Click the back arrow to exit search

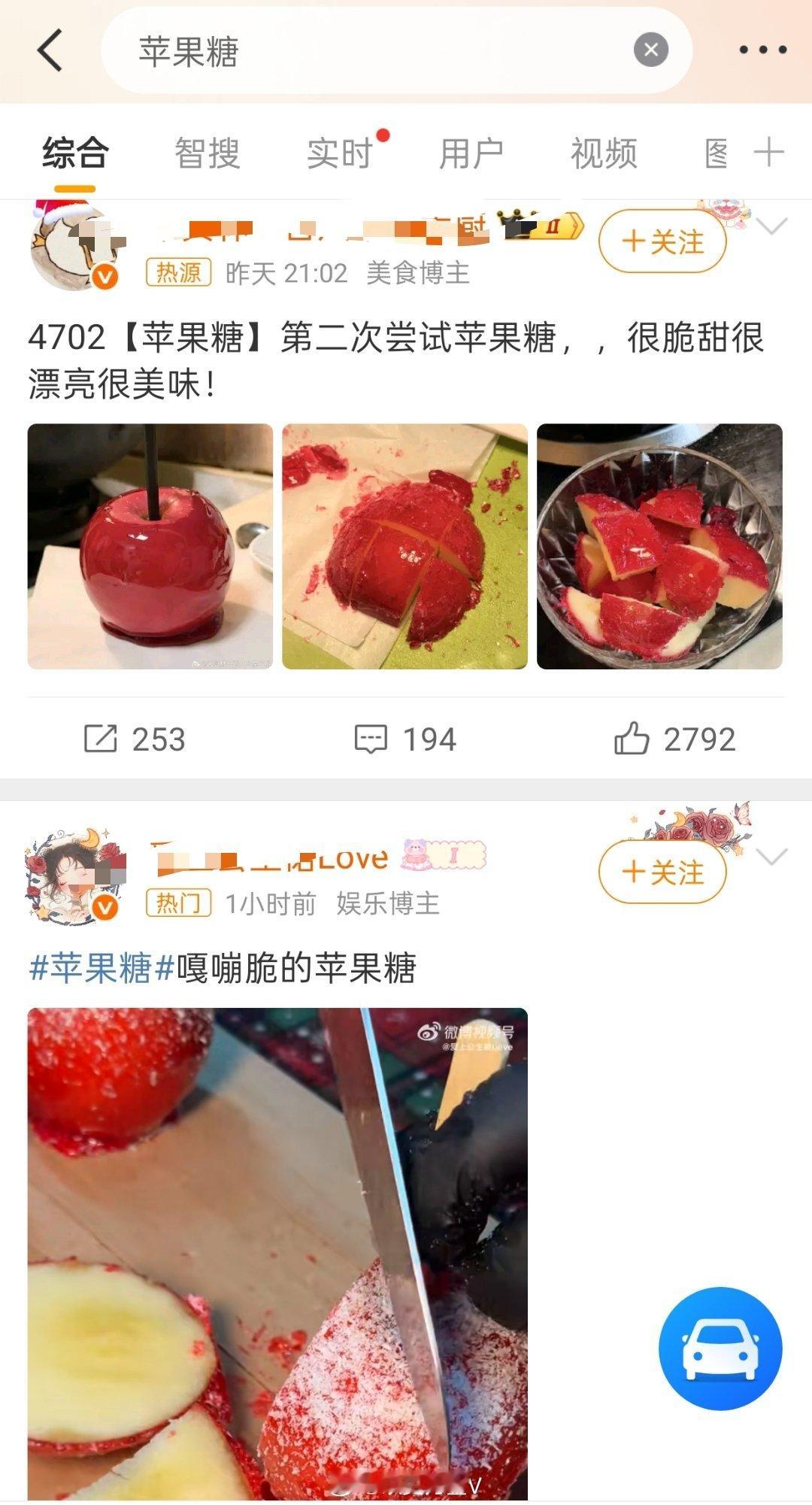coord(45,51)
